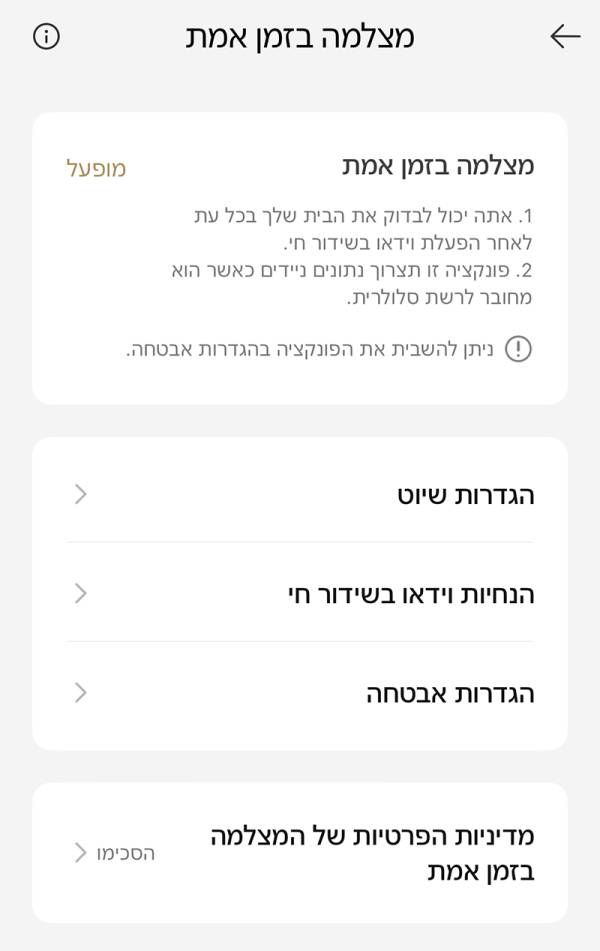Open הנחיות וידאו בשידור חי
Viewport: 600px width, 951px height.
(300, 593)
